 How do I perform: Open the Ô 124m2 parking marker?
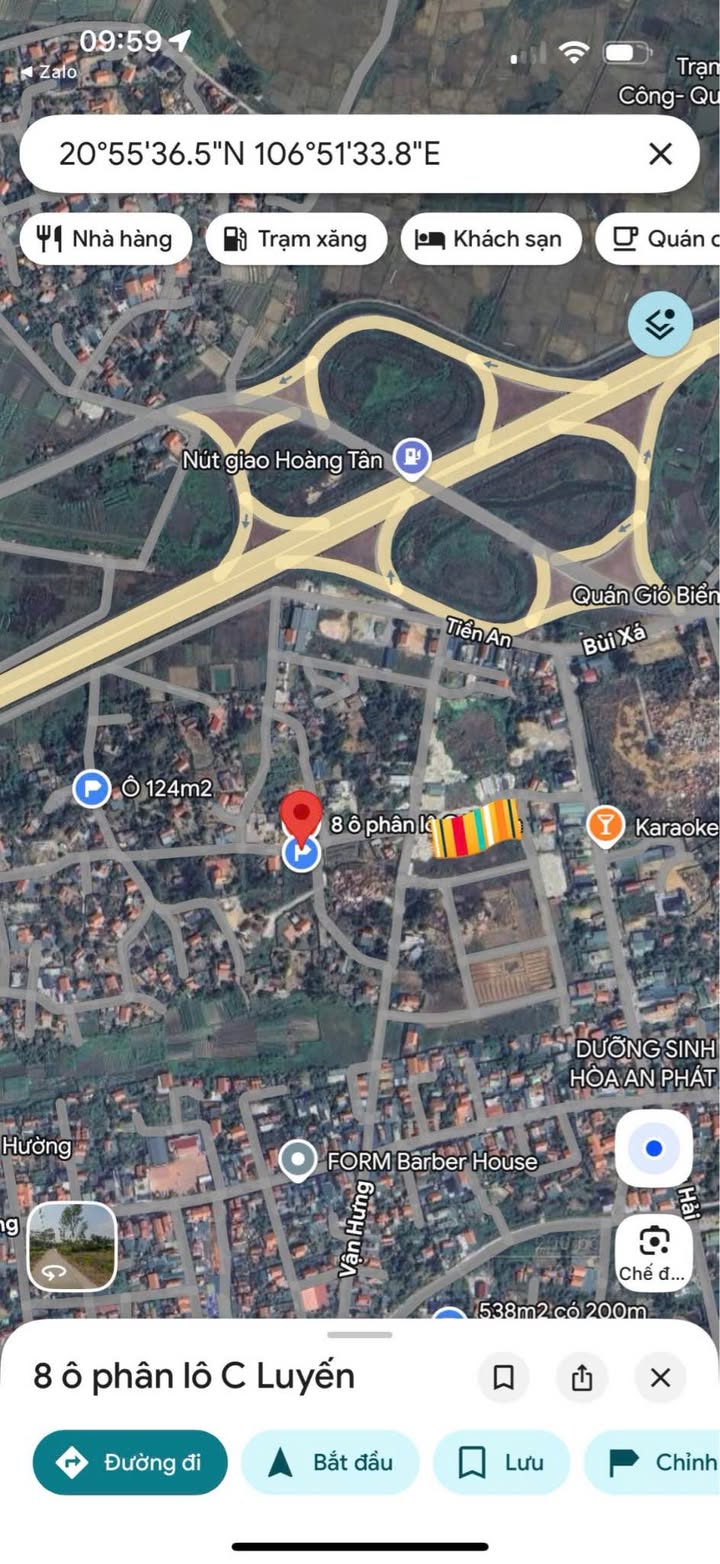(92, 789)
